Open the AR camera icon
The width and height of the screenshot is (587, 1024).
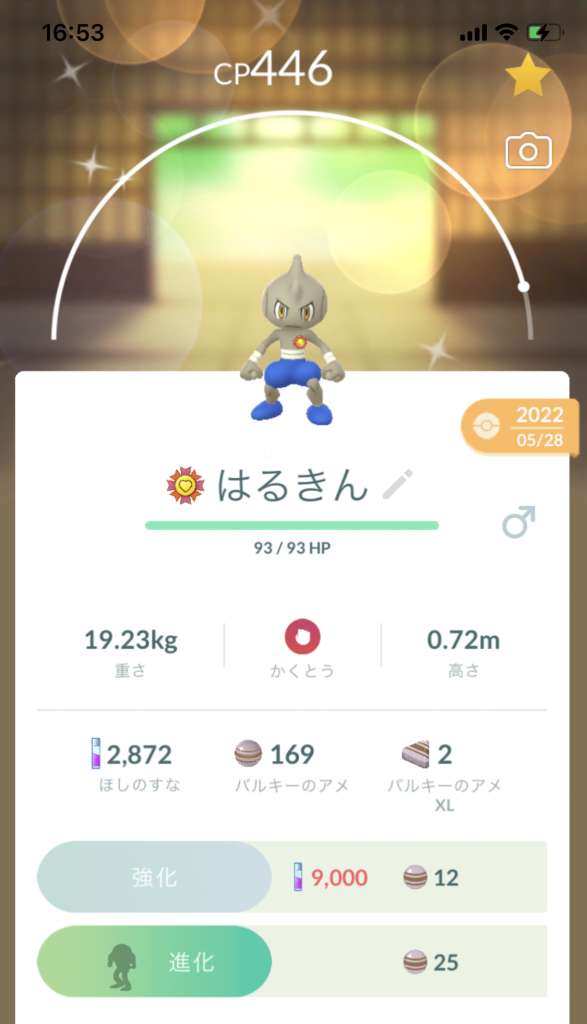[x=528, y=152]
